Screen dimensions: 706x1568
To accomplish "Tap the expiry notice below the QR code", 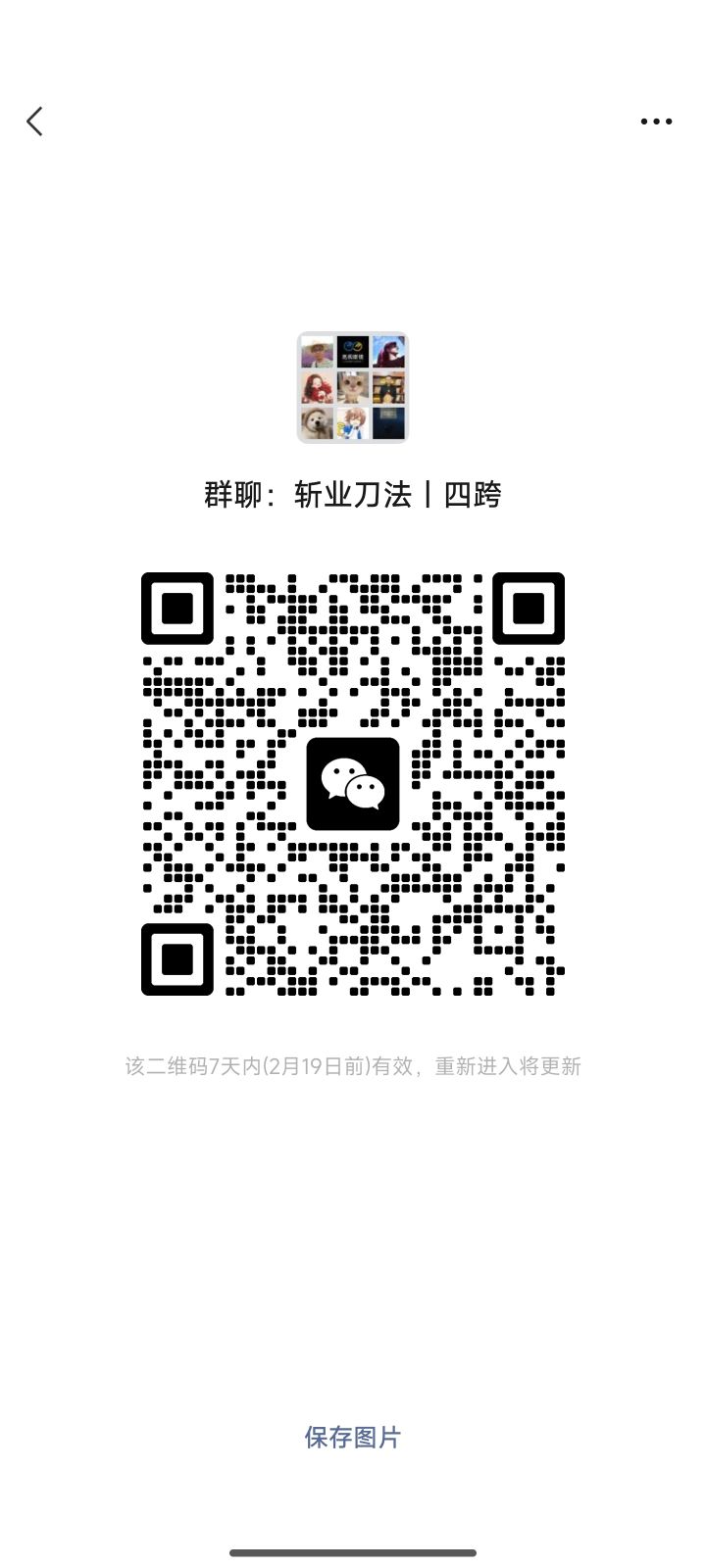I will pyautogui.click(x=353, y=1066).
